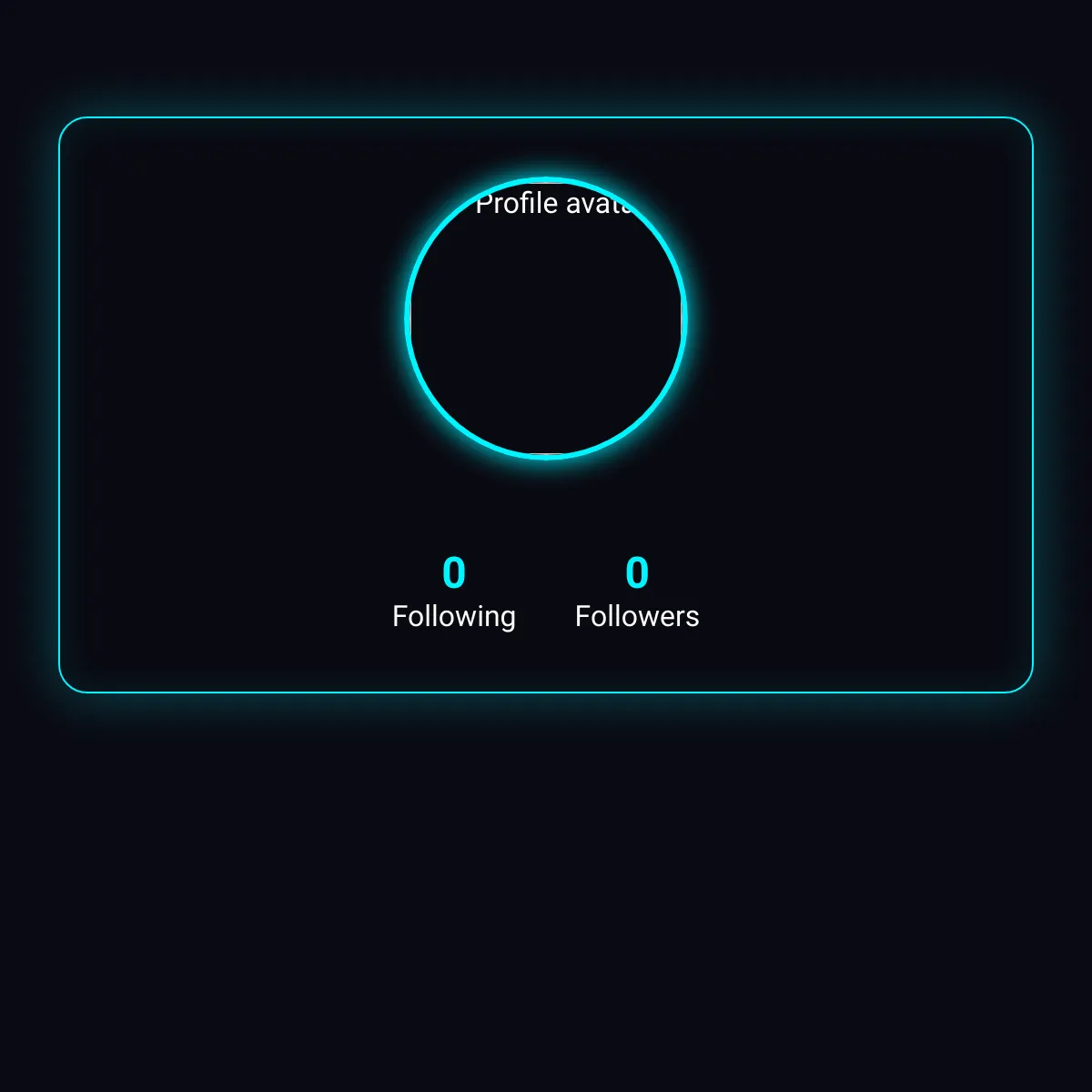Screen dimensions: 1092x1092
Task: View the Following list
Action: [454, 592]
